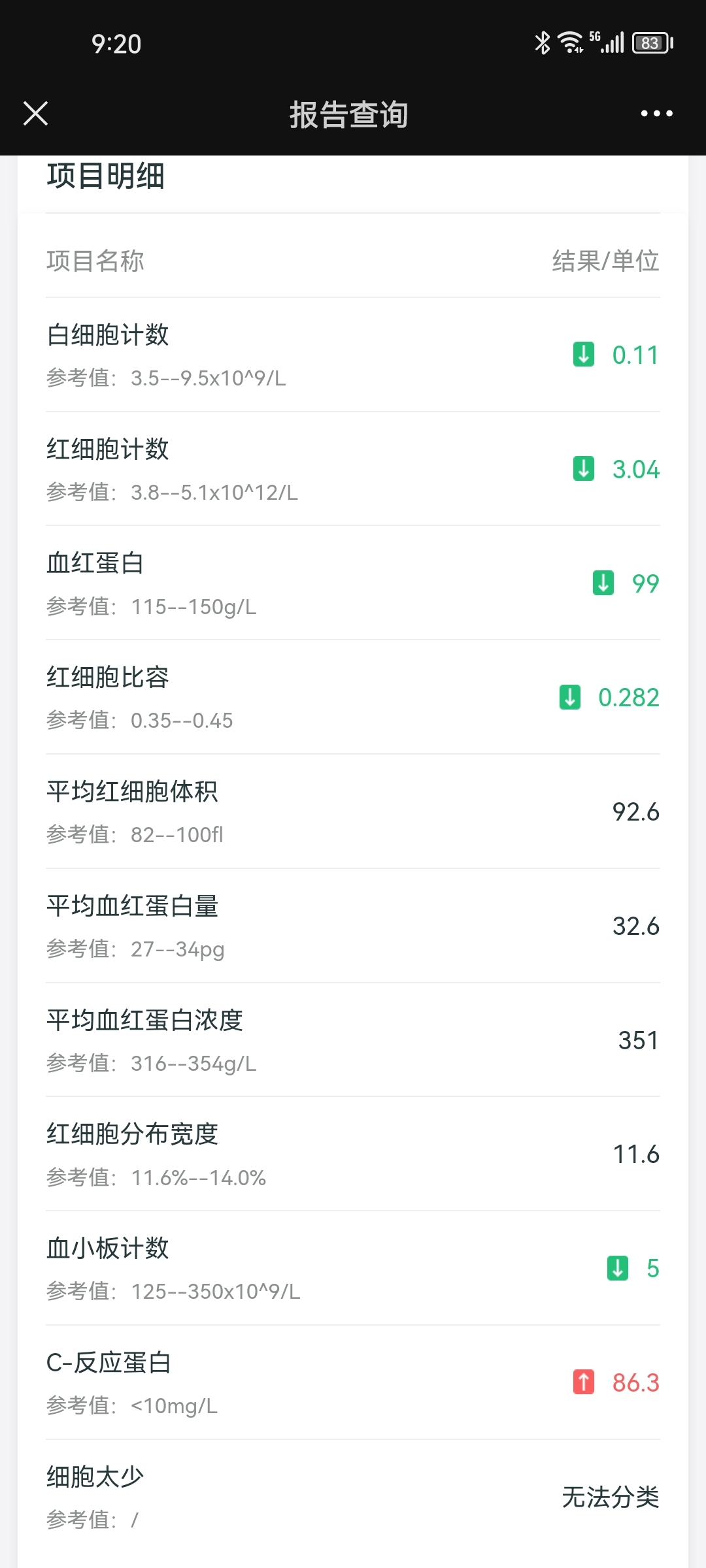Close the 报告查询 report page
Viewport: 706px width, 1568px height.
pyautogui.click(x=36, y=114)
